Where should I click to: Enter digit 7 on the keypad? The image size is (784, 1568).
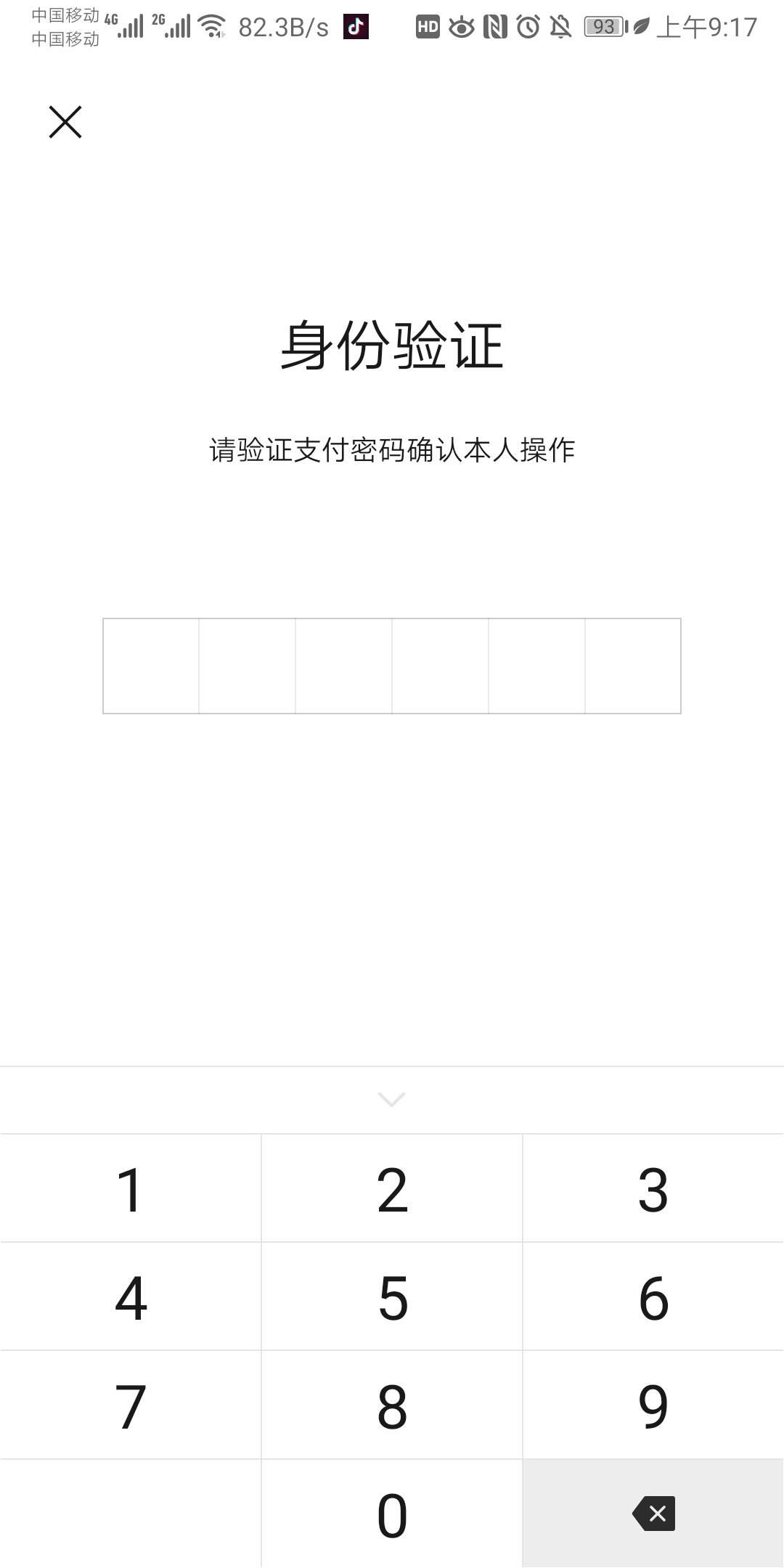(x=131, y=1406)
